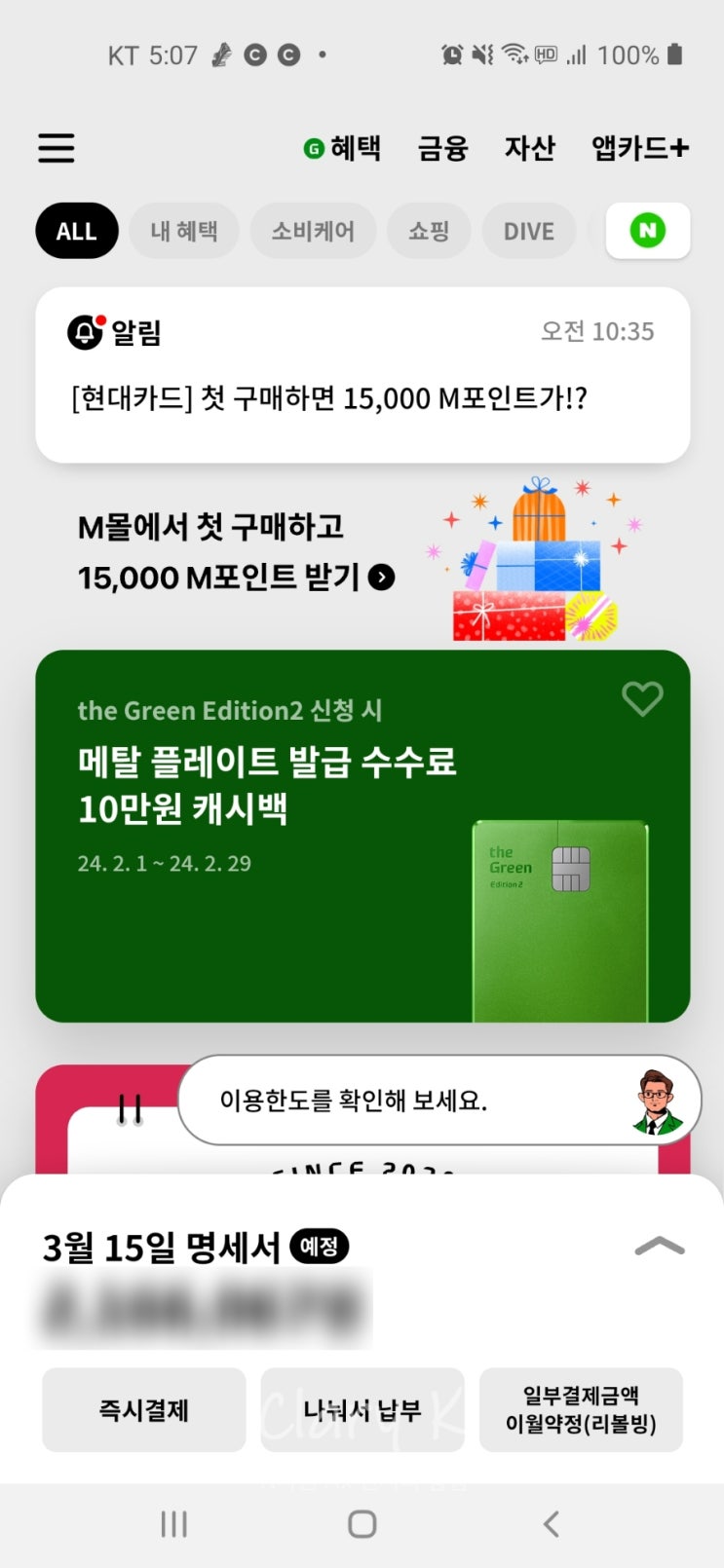Expand the 3월 15일 명세서 panel
Viewport: 724px width, 1568px height.
coord(660,1247)
